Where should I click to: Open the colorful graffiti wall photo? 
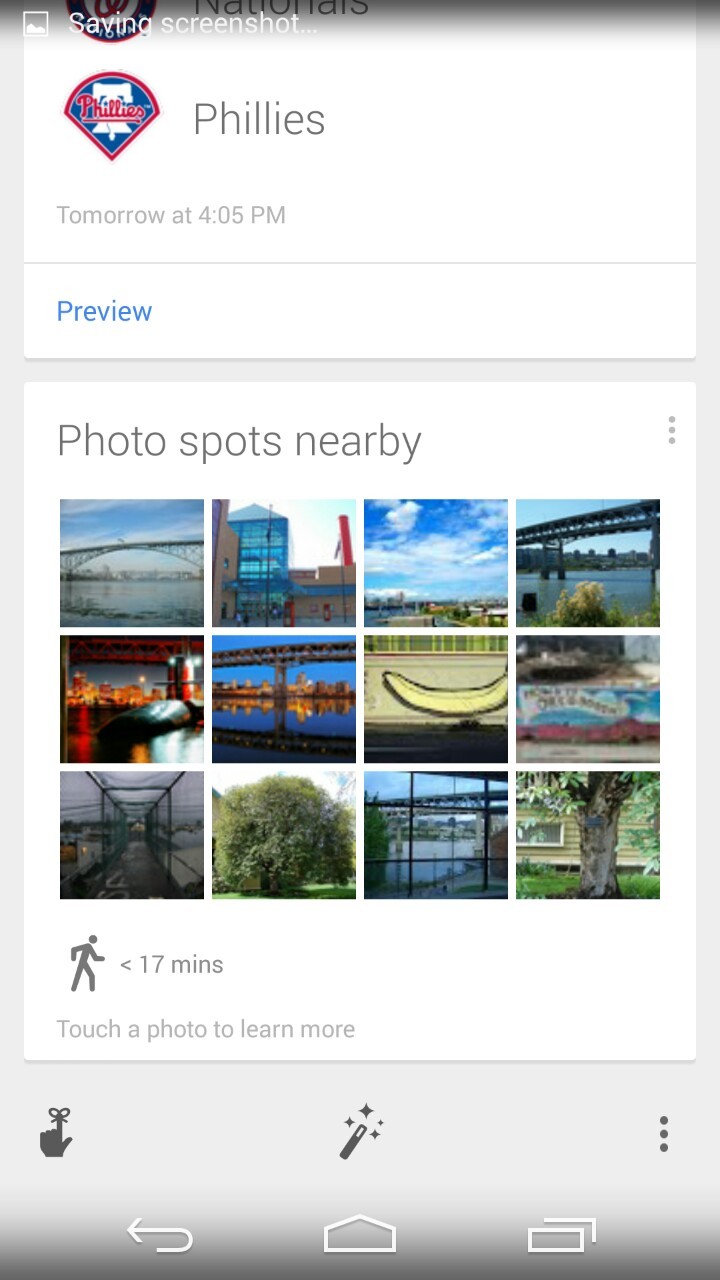(588, 699)
